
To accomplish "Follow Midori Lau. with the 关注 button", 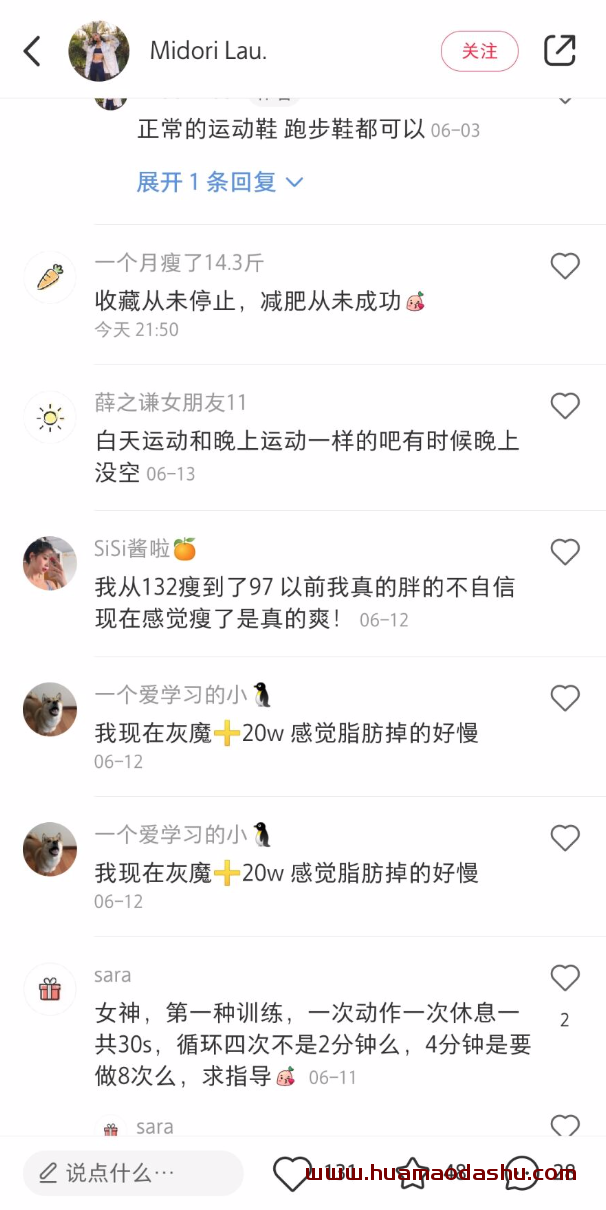I will (x=479, y=51).
